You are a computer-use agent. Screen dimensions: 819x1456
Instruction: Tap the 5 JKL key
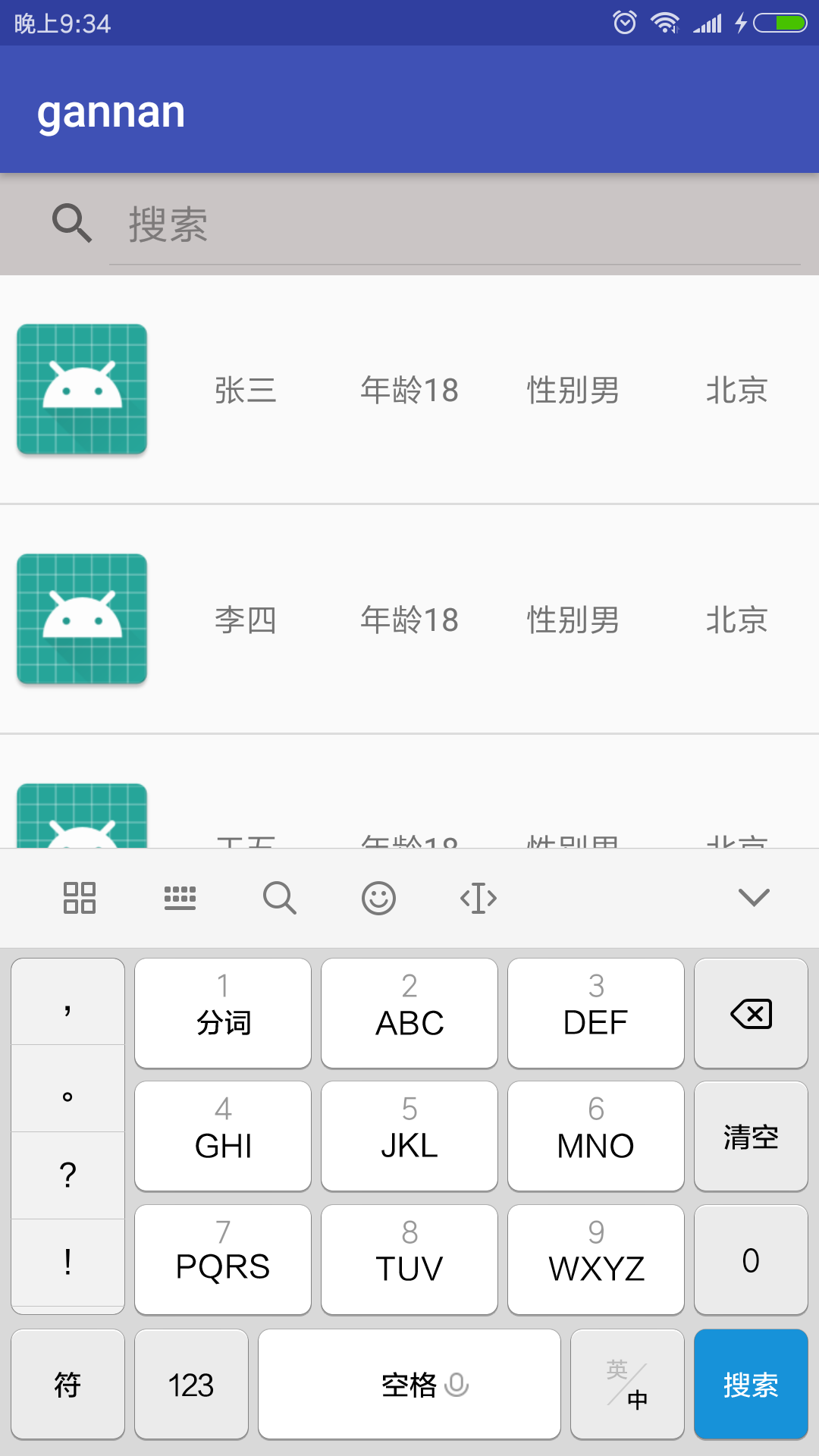click(x=409, y=1137)
